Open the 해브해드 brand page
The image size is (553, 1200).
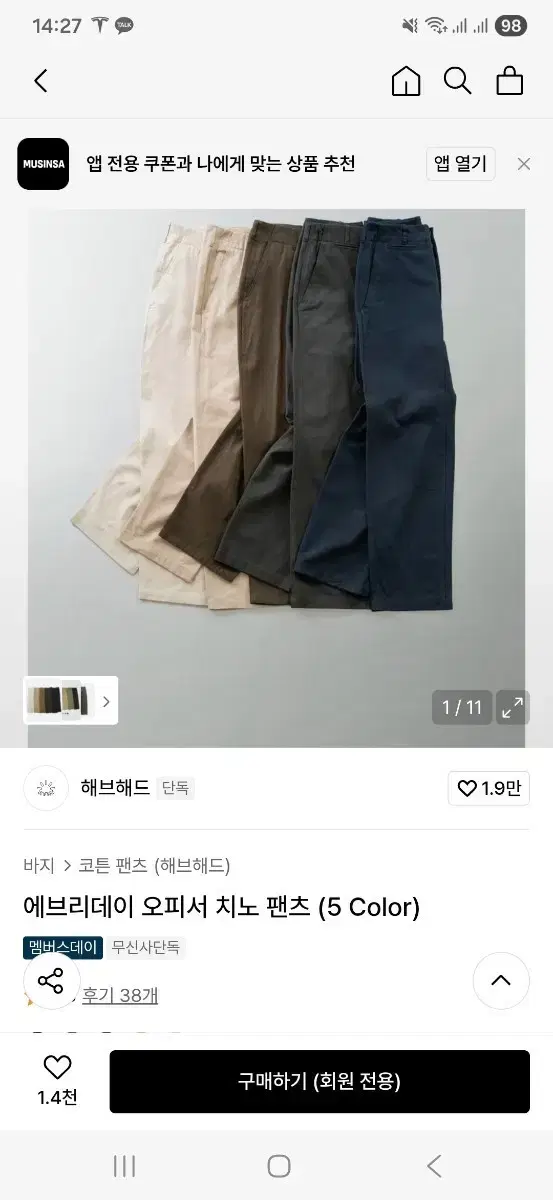(x=115, y=788)
